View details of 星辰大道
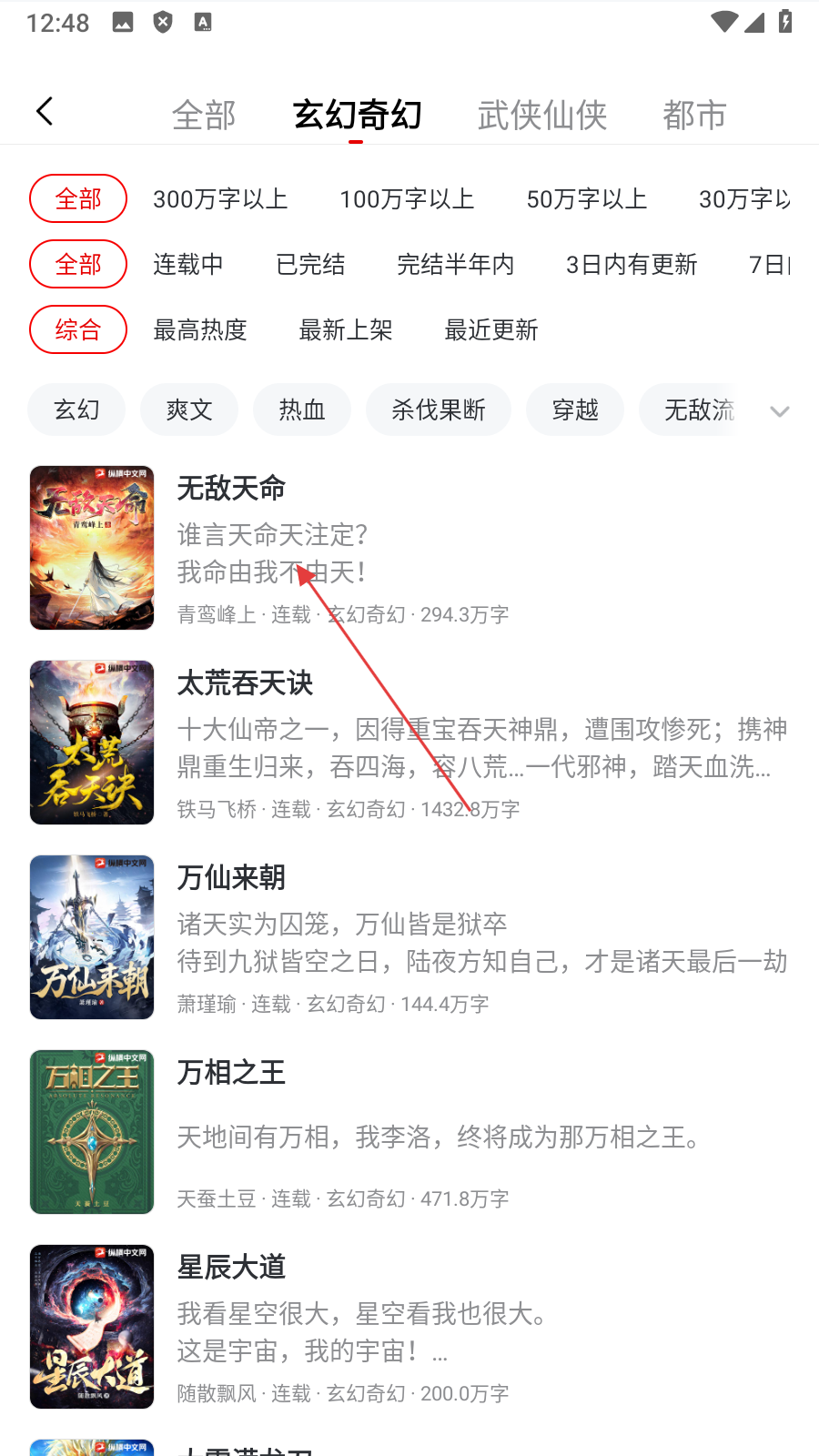The image size is (819, 1456). (x=231, y=1268)
